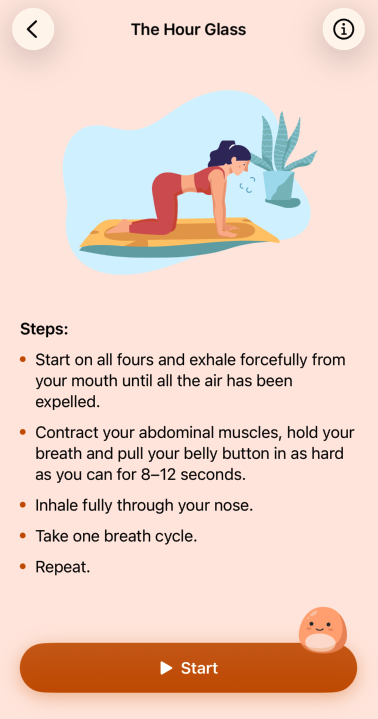The image size is (378, 719).
Task: Go back using the arrow button
Action: tap(33, 29)
